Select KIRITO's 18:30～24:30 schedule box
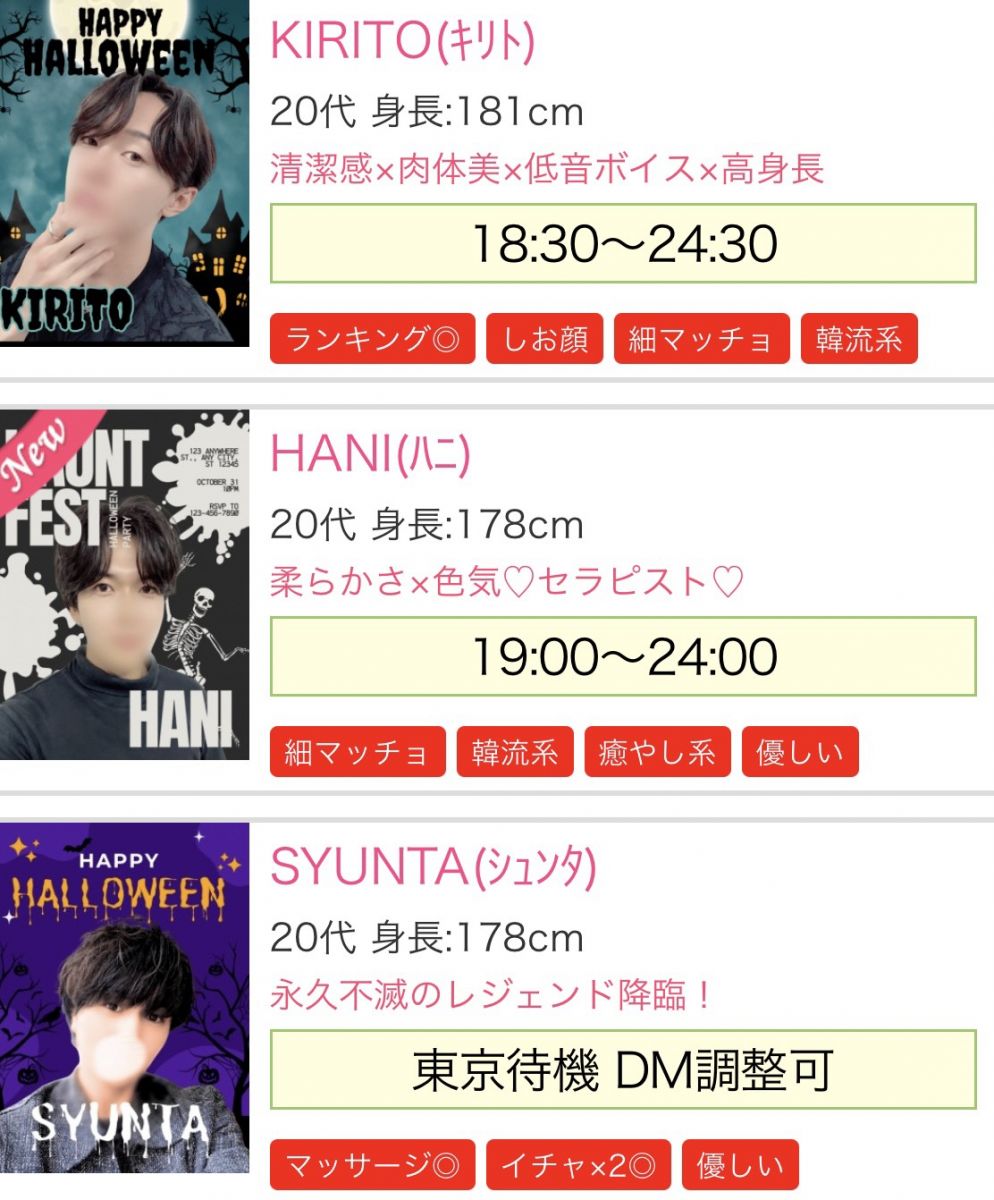994x1200 pixels. click(x=623, y=244)
